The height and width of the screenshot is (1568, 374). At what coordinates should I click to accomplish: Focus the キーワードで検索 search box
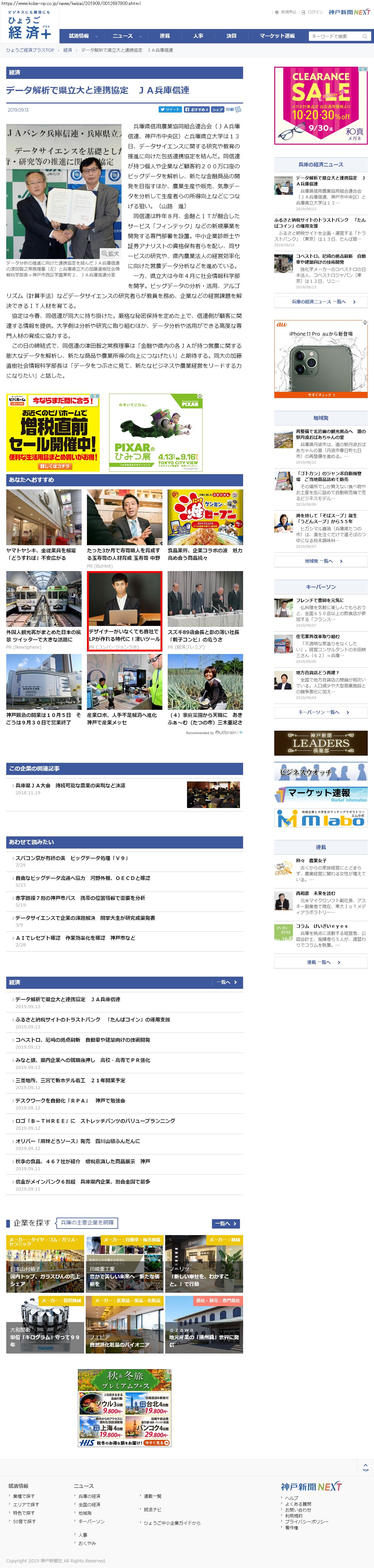[x=336, y=36]
